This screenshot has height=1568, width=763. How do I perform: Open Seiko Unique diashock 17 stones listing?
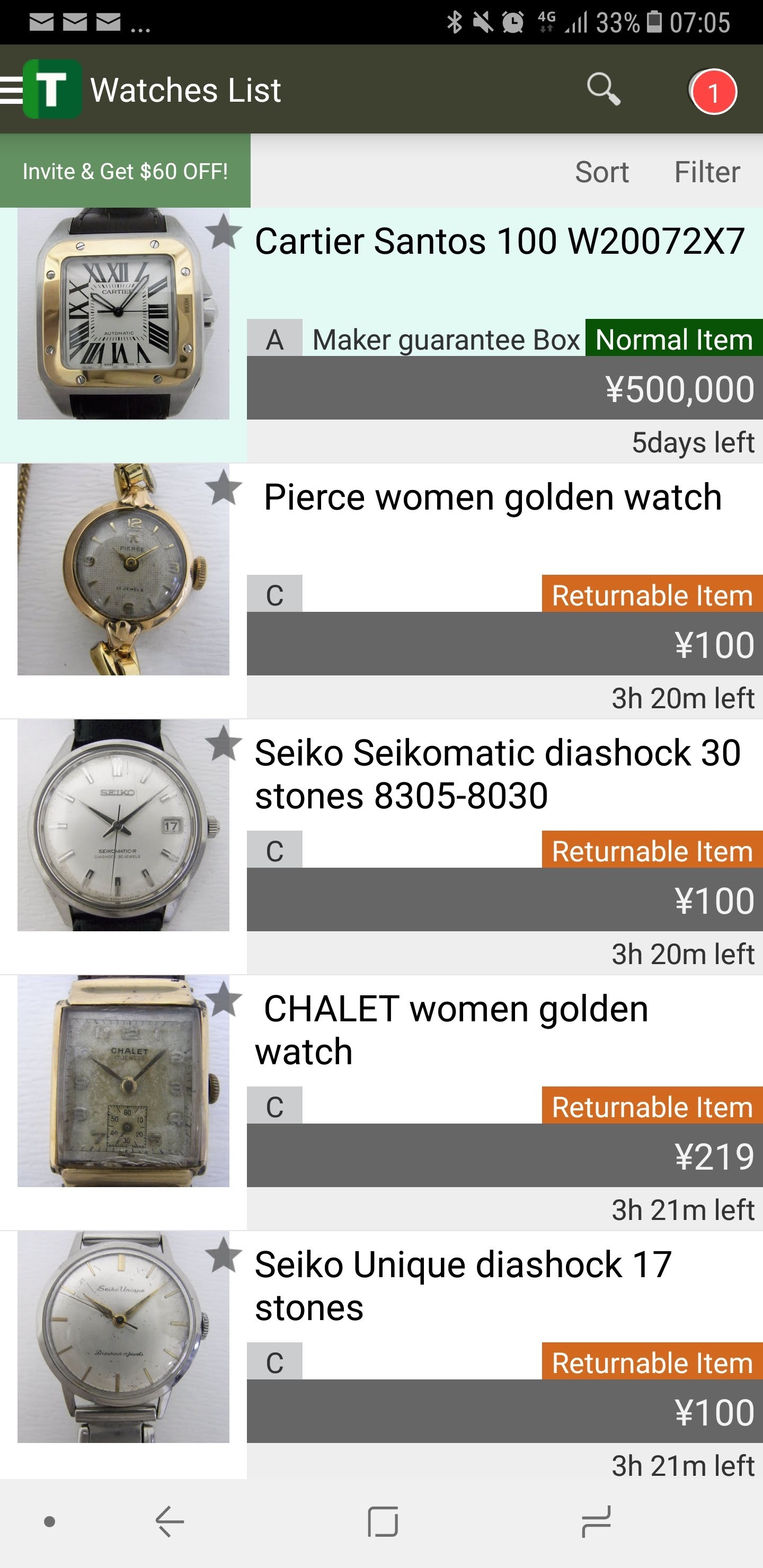tap(463, 1285)
